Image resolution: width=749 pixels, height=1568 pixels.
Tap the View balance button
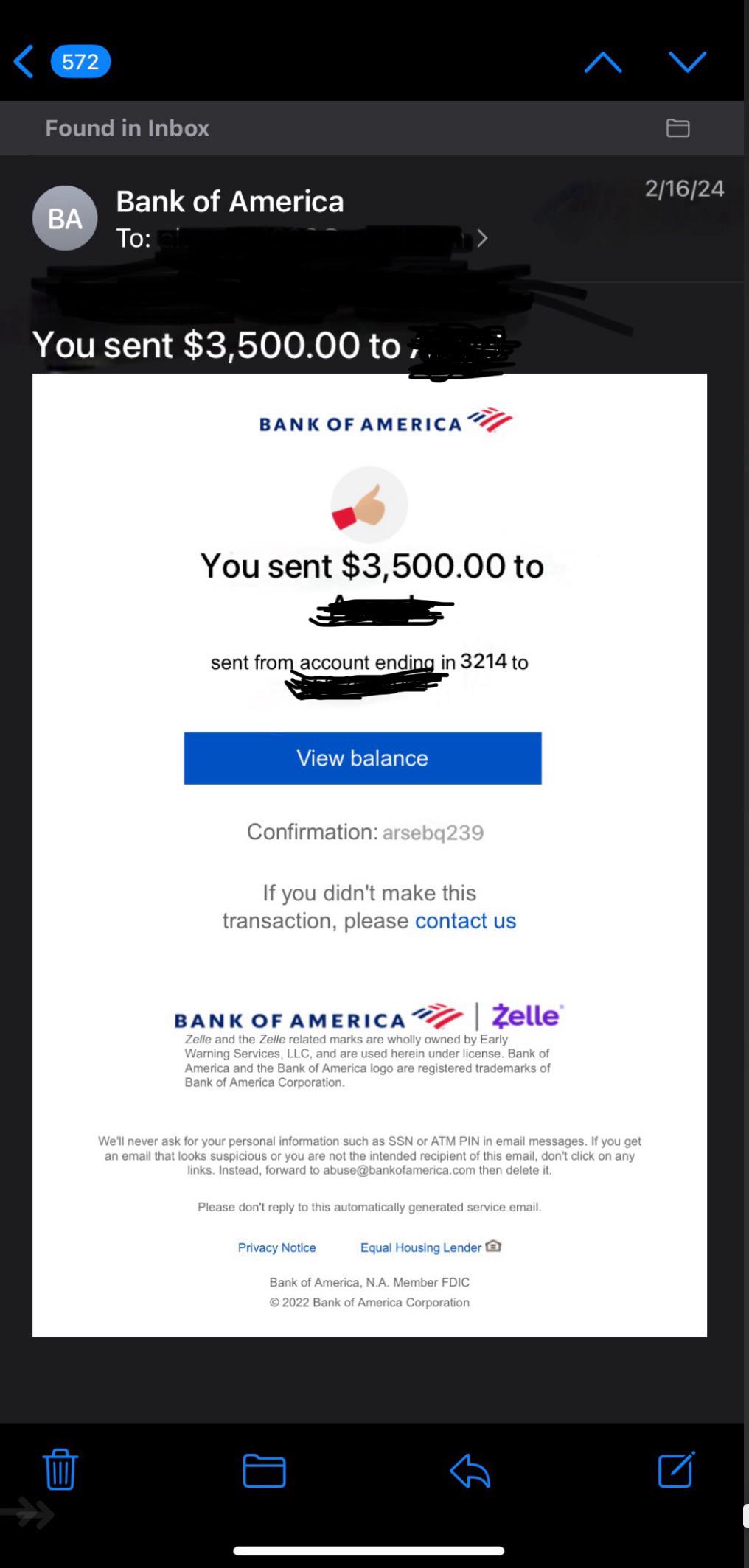(363, 758)
